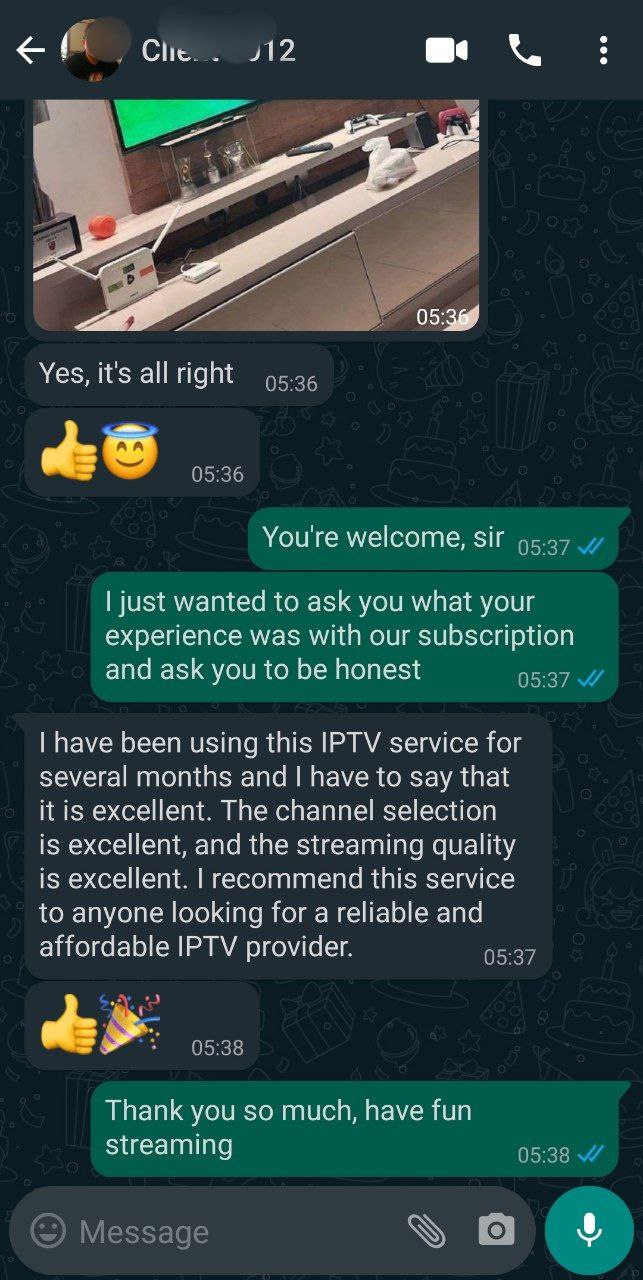Attach a file with the paperclip

pyautogui.click(x=426, y=1231)
